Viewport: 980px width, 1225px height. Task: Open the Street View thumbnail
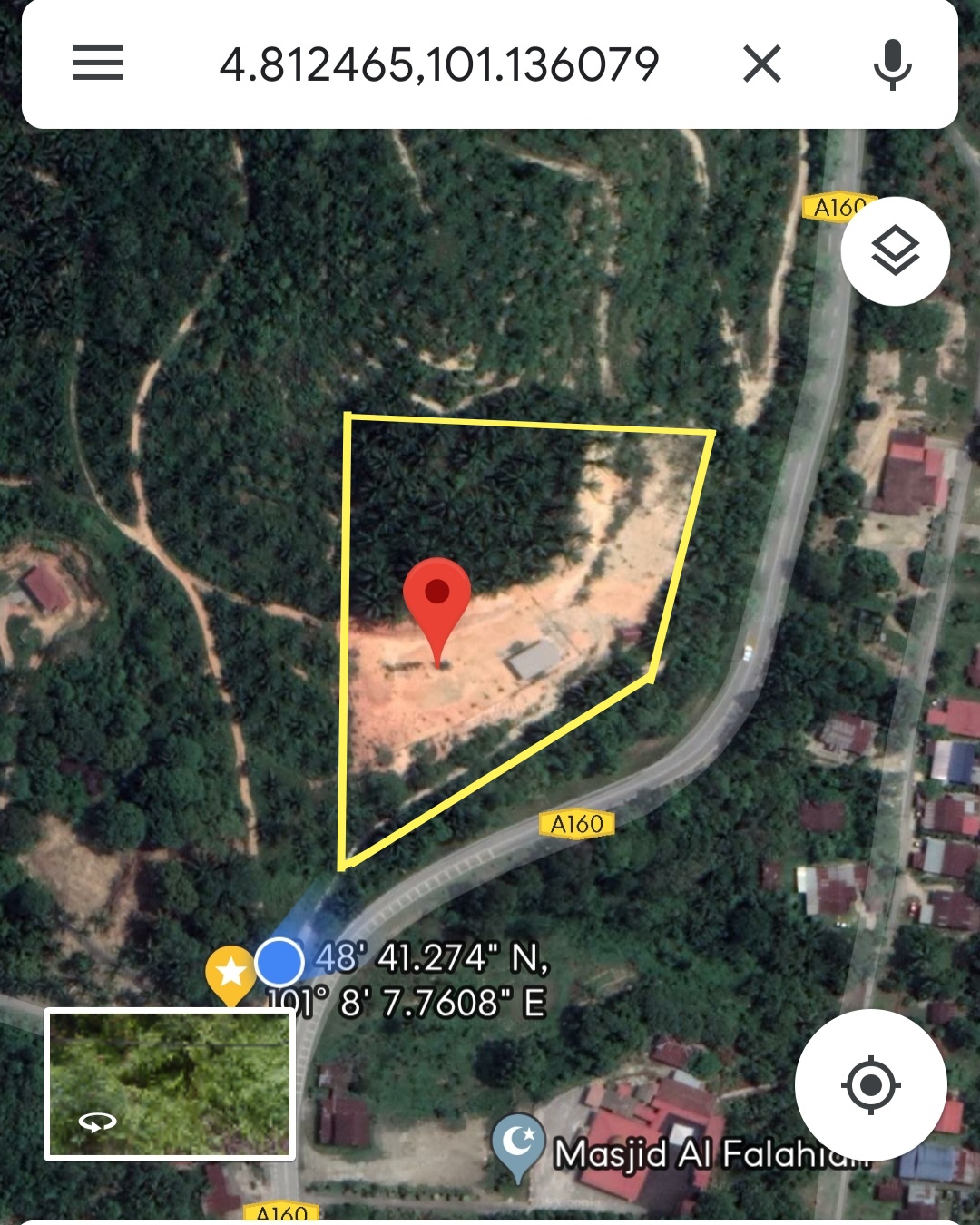coord(171,1085)
